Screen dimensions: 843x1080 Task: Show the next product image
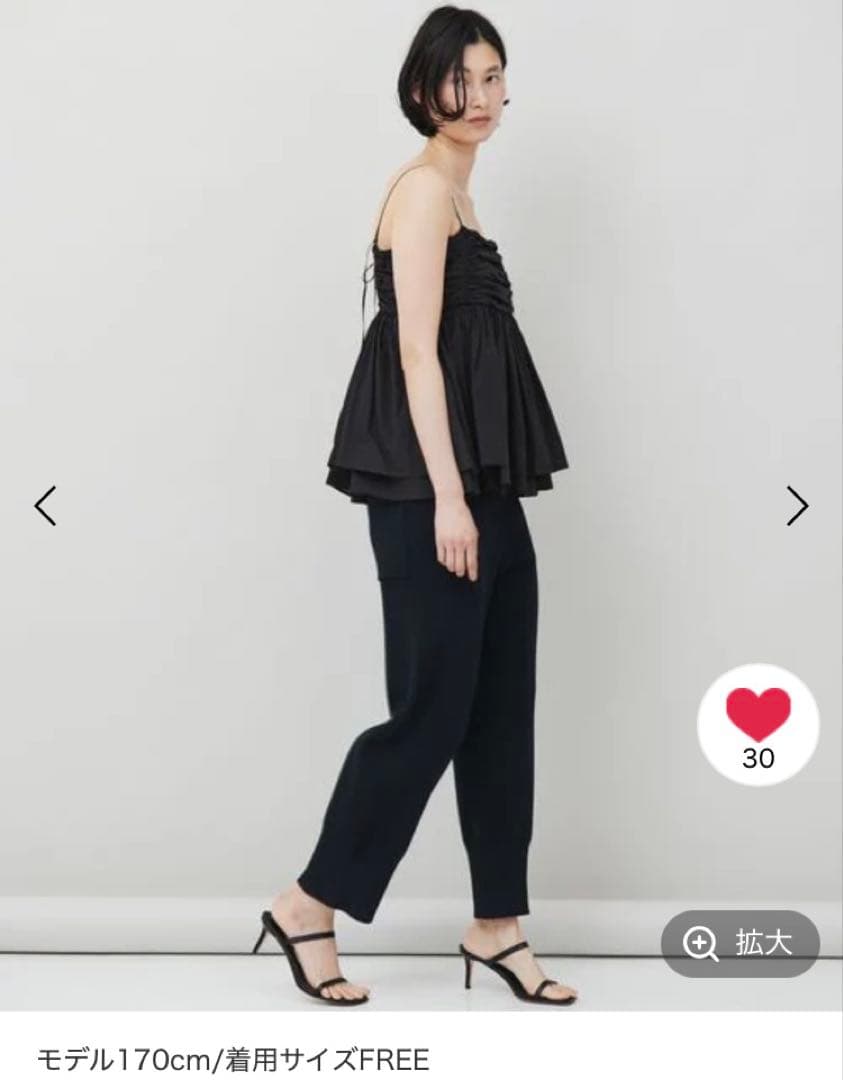click(796, 506)
